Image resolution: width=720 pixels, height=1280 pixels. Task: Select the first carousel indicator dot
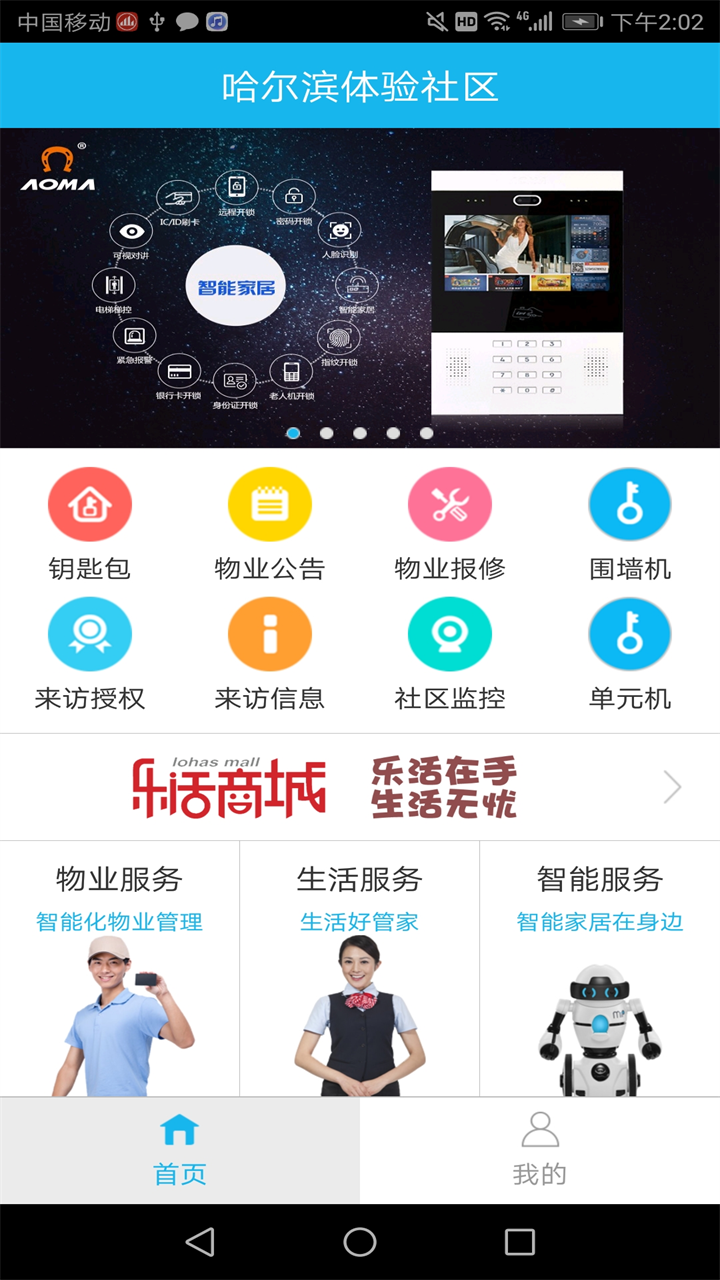tap(294, 432)
